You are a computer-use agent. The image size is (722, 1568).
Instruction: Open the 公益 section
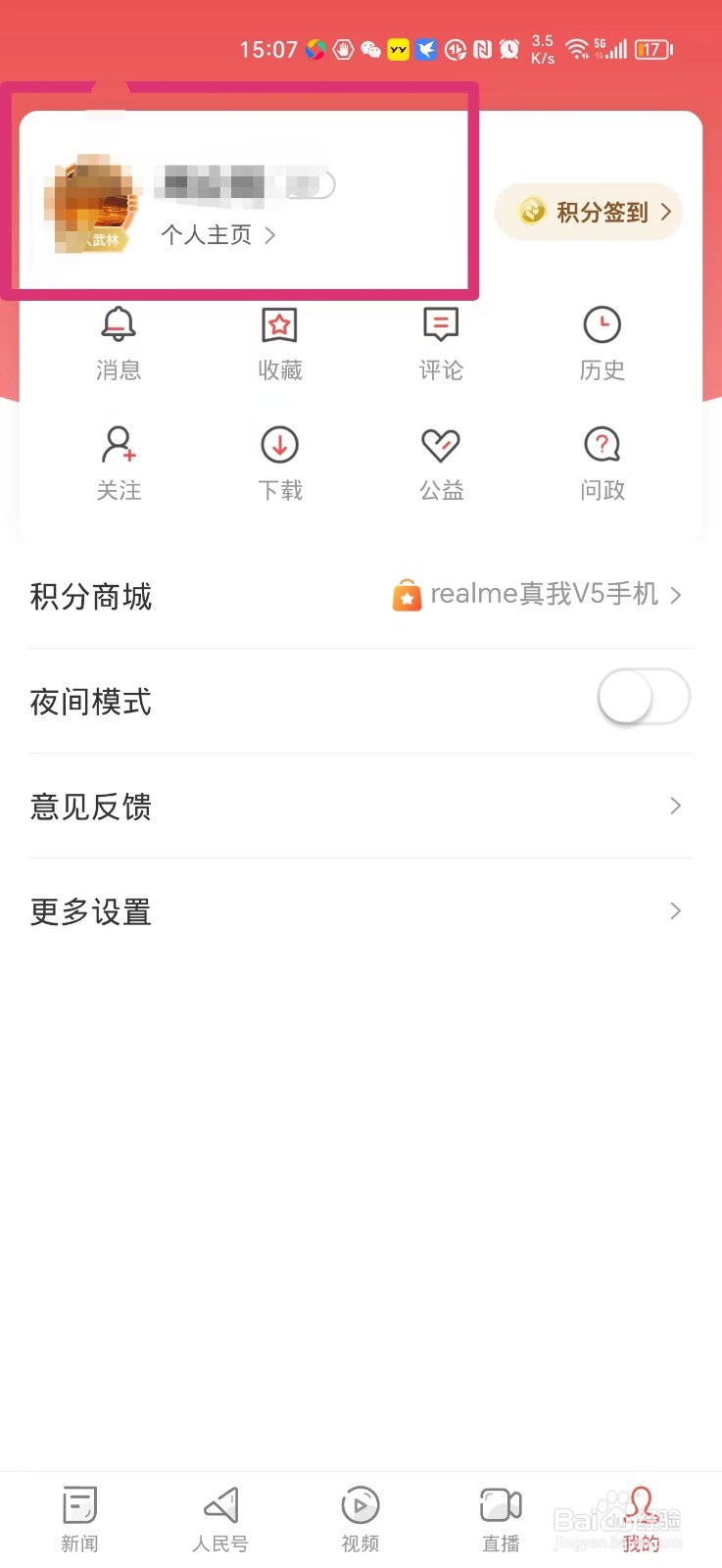441,463
